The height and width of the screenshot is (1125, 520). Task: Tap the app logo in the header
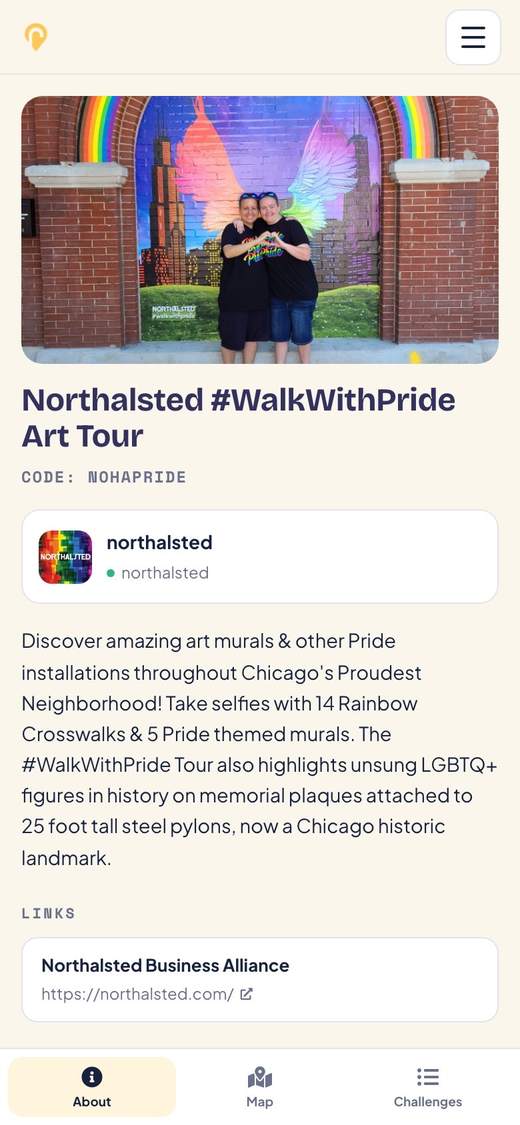coord(35,37)
